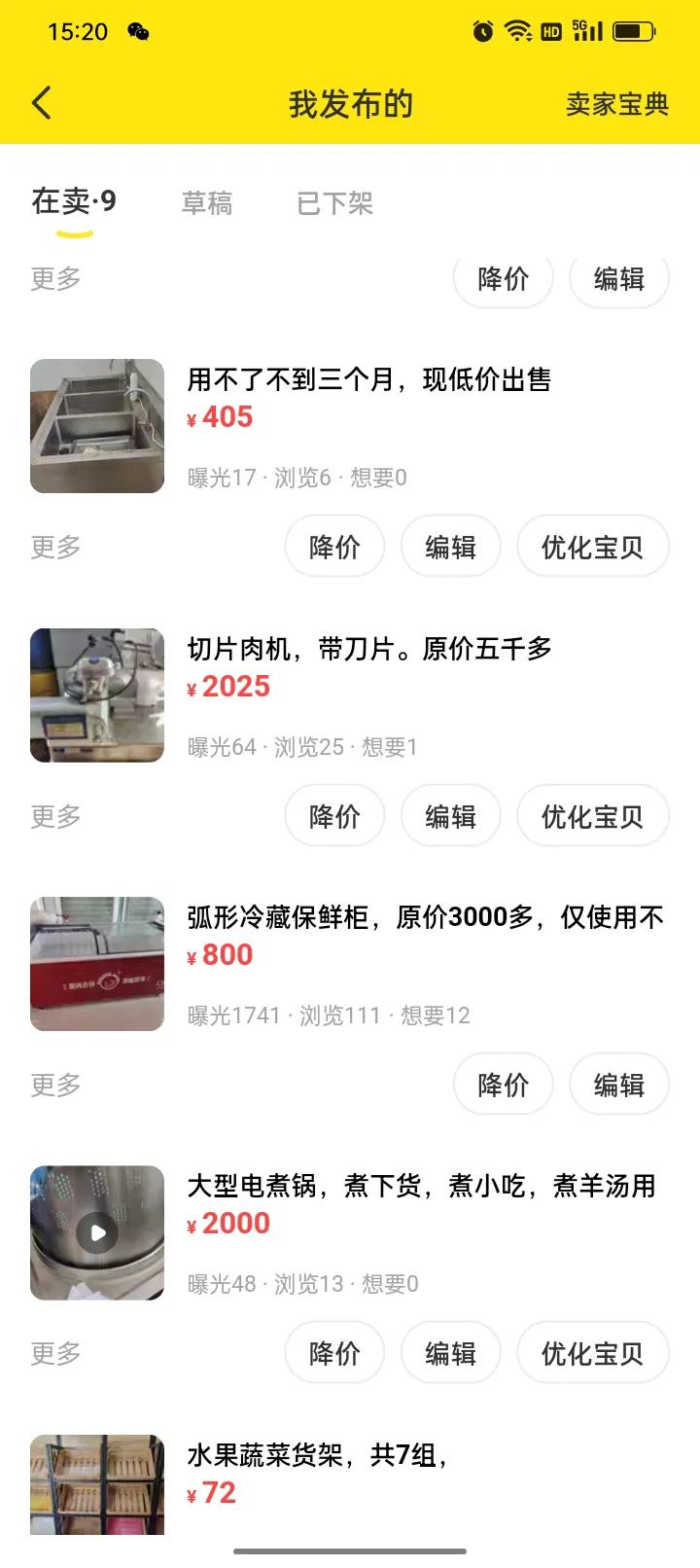Screen dimensions: 700x1568
Task: Expand 更多 options for the 切片肉机 listing
Action: pyautogui.click(x=53, y=815)
